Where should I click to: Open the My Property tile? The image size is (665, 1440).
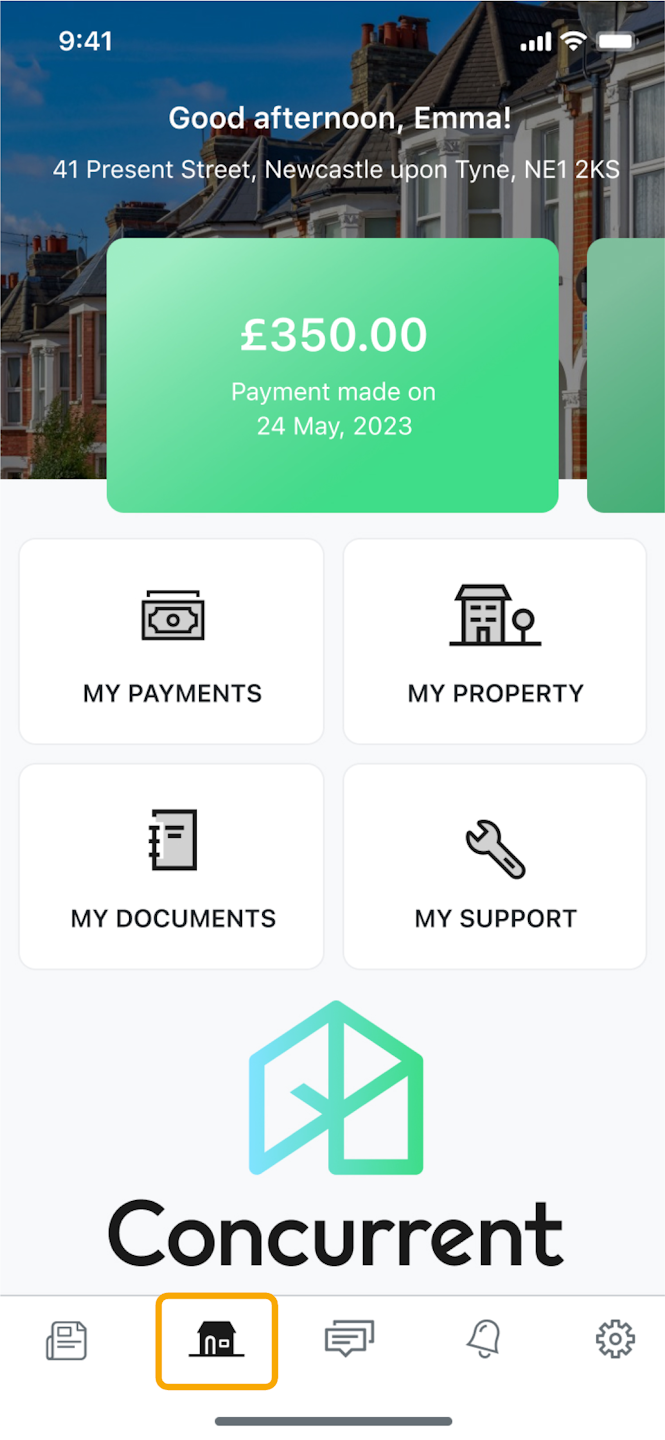click(x=495, y=642)
